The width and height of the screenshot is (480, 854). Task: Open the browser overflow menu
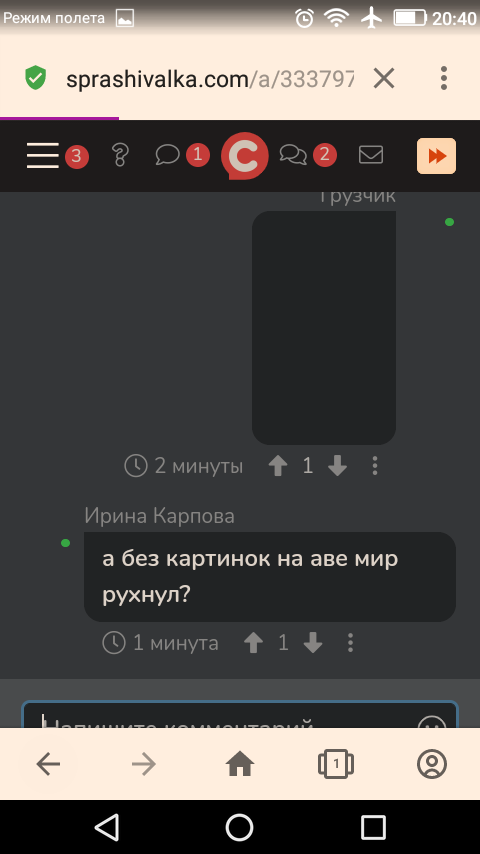point(444,78)
